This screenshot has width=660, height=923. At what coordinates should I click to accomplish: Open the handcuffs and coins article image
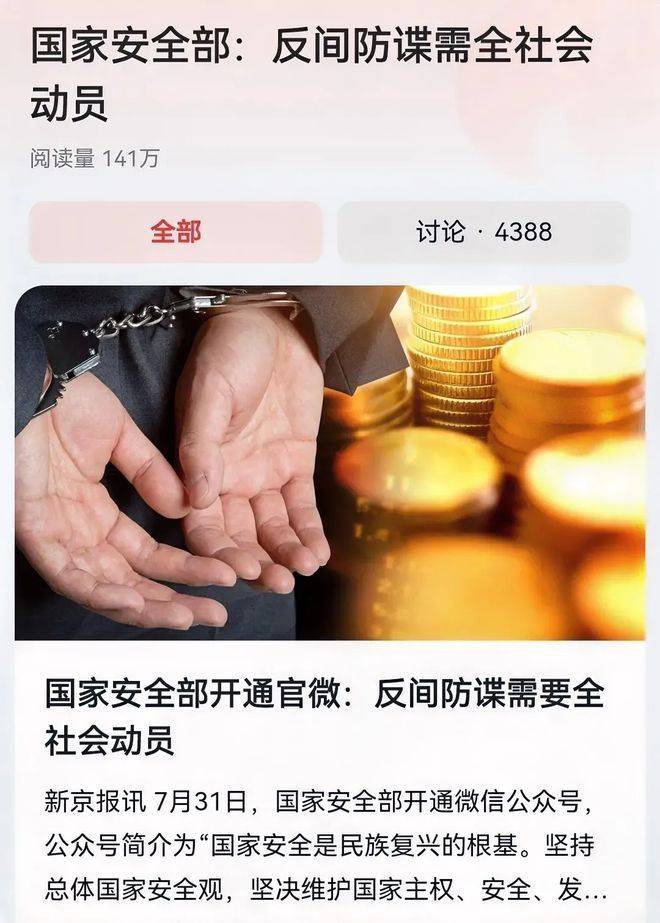[330, 462]
